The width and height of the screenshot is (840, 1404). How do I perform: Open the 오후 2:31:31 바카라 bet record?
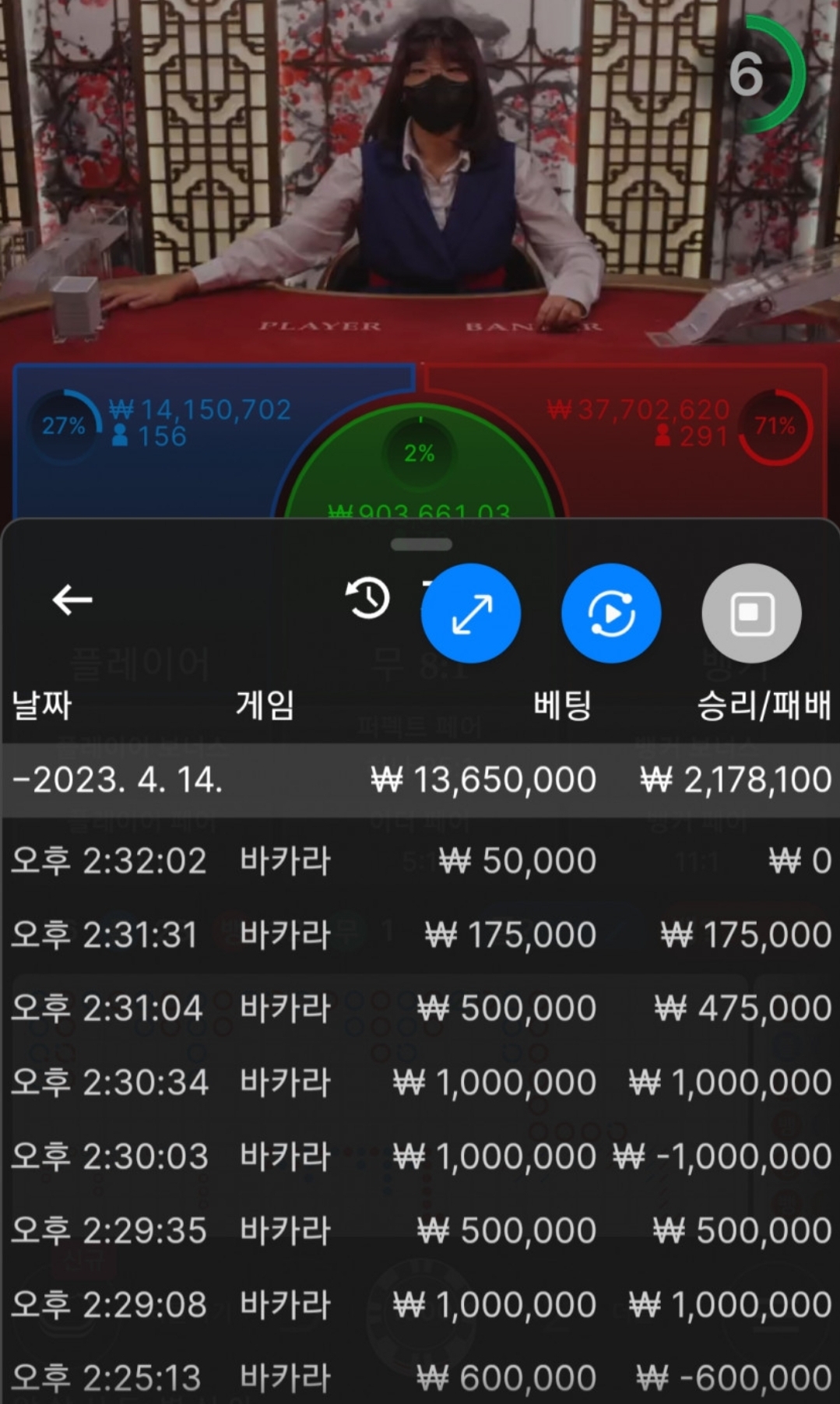click(420, 934)
